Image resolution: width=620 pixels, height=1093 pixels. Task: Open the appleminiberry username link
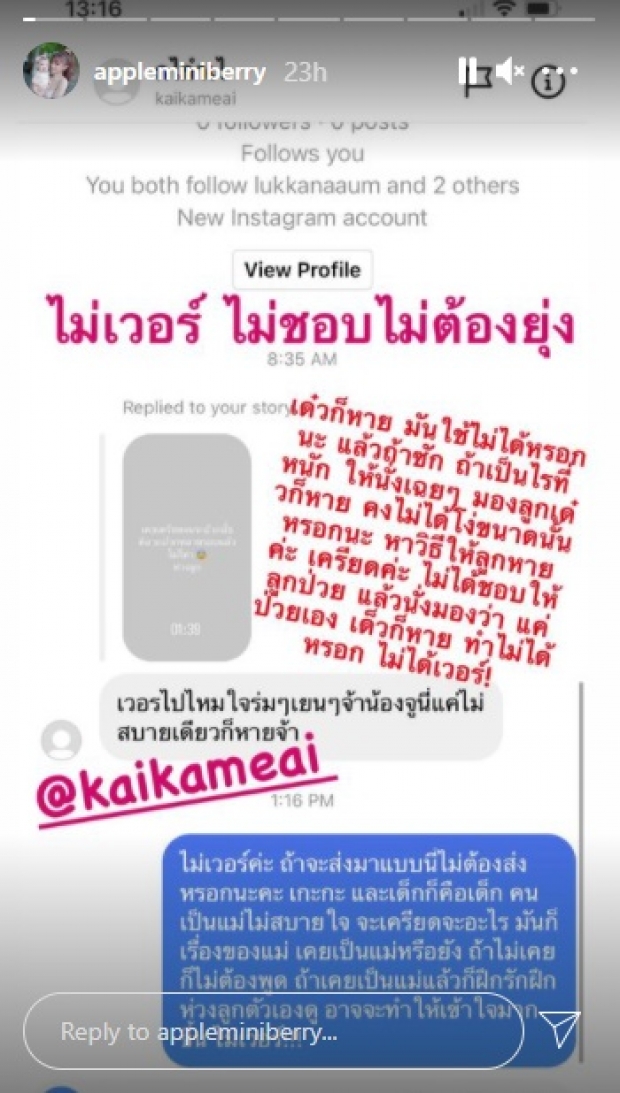pos(178,72)
